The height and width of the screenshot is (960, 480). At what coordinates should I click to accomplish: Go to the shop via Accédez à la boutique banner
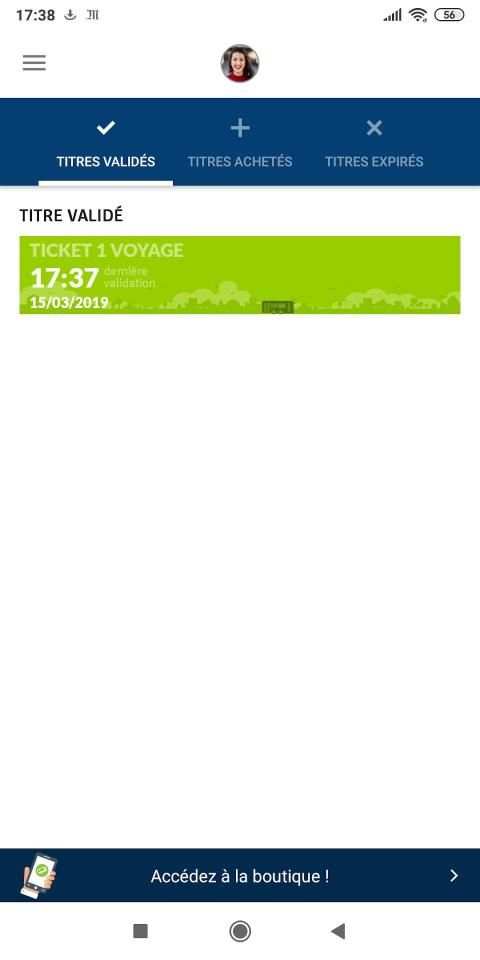[240, 876]
